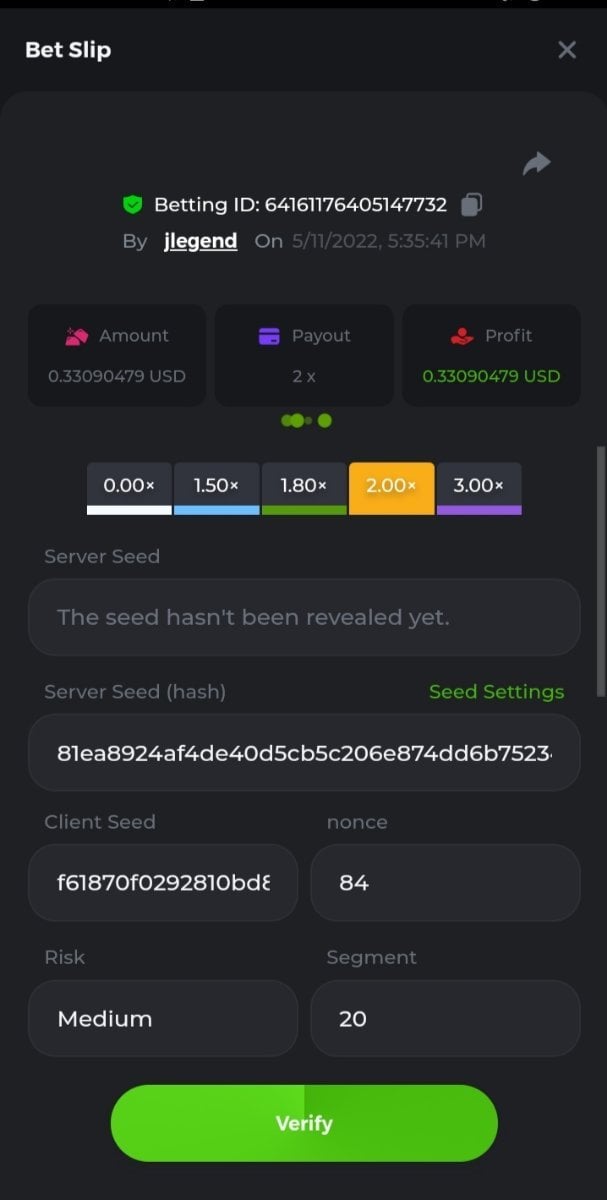Tap the Segment field showing 20
The width and height of the screenshot is (607, 1200).
tap(445, 1019)
